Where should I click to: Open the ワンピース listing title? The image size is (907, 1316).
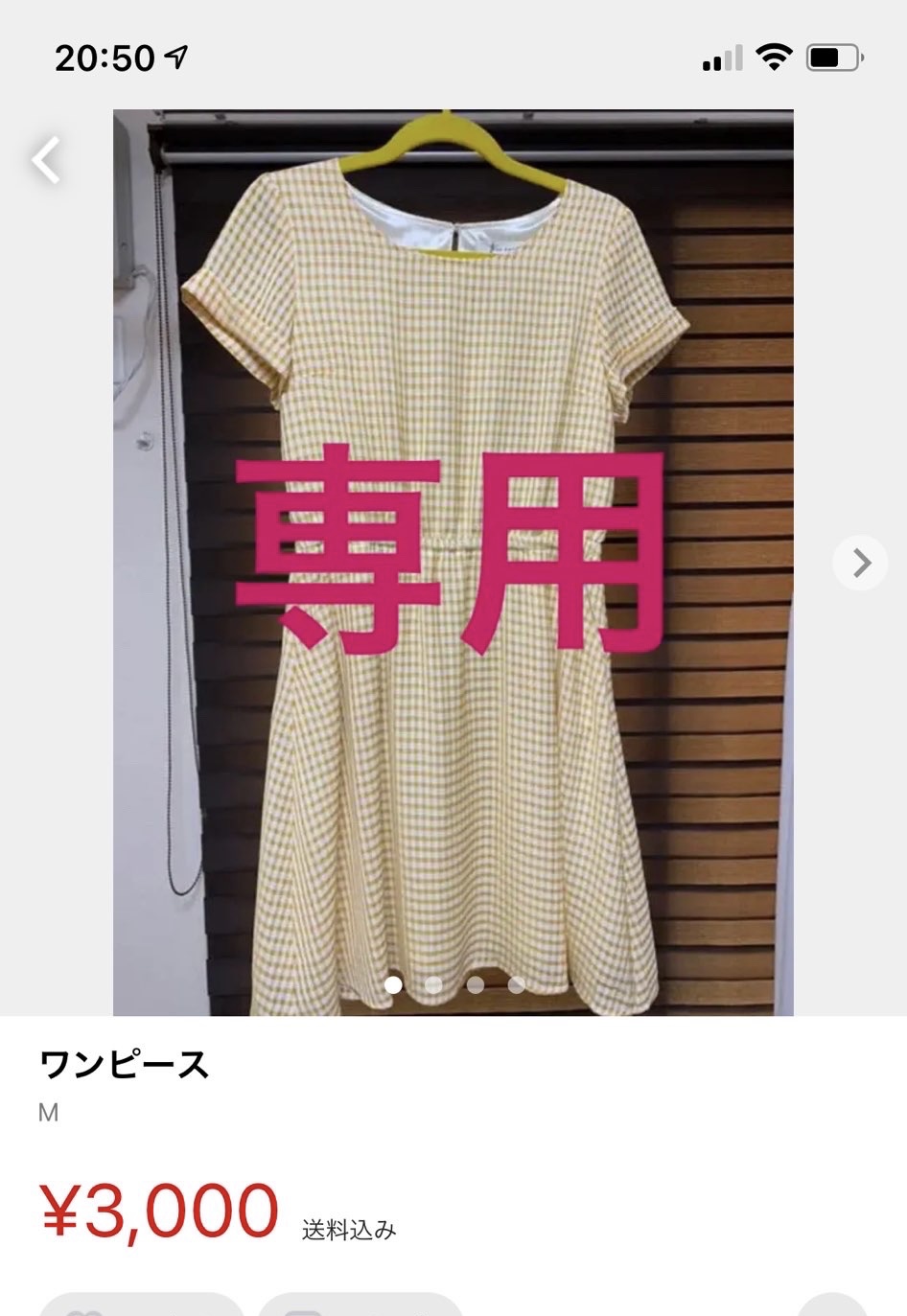pos(125,1066)
